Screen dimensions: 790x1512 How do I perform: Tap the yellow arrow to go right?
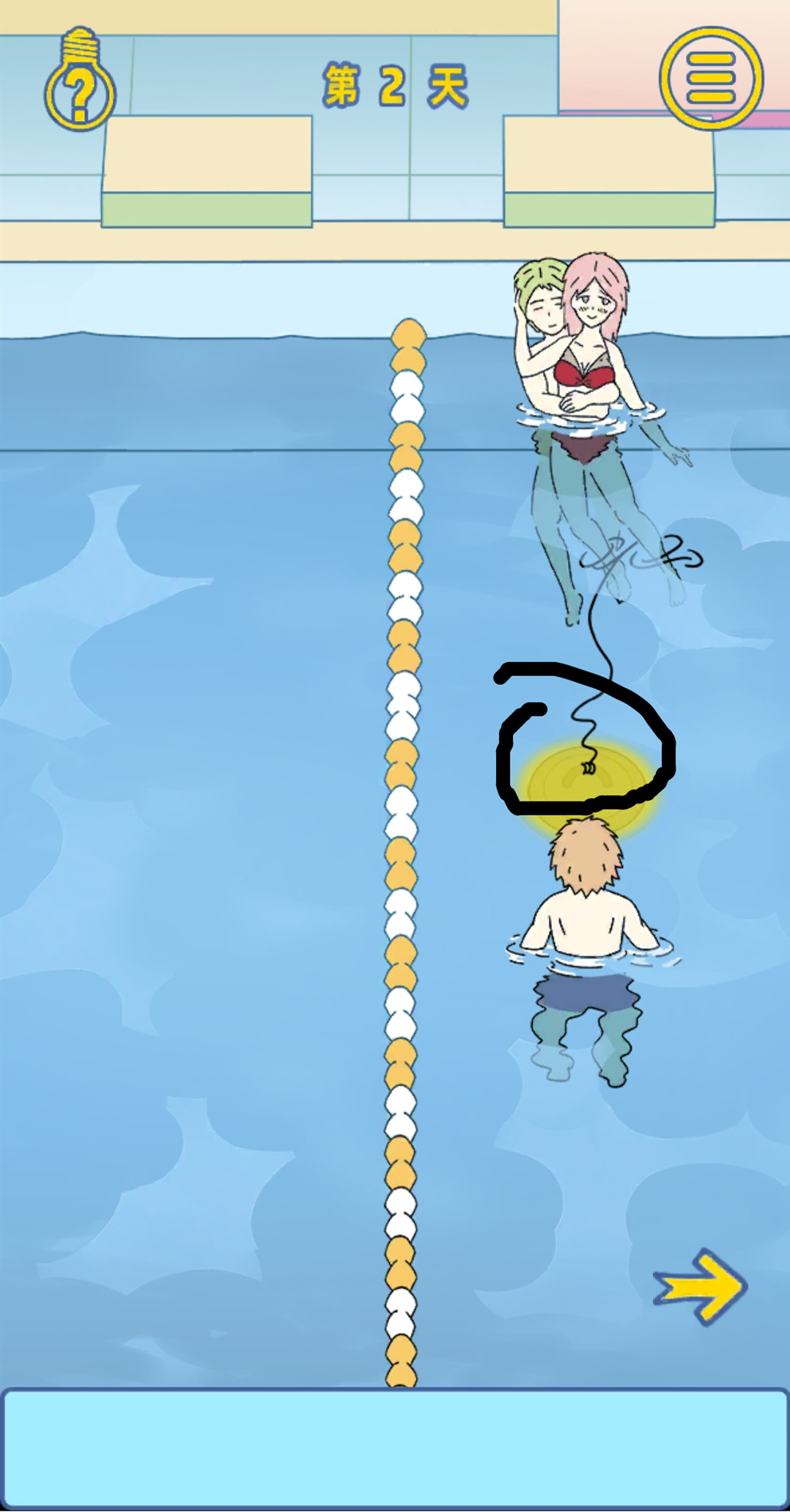[x=700, y=1286]
